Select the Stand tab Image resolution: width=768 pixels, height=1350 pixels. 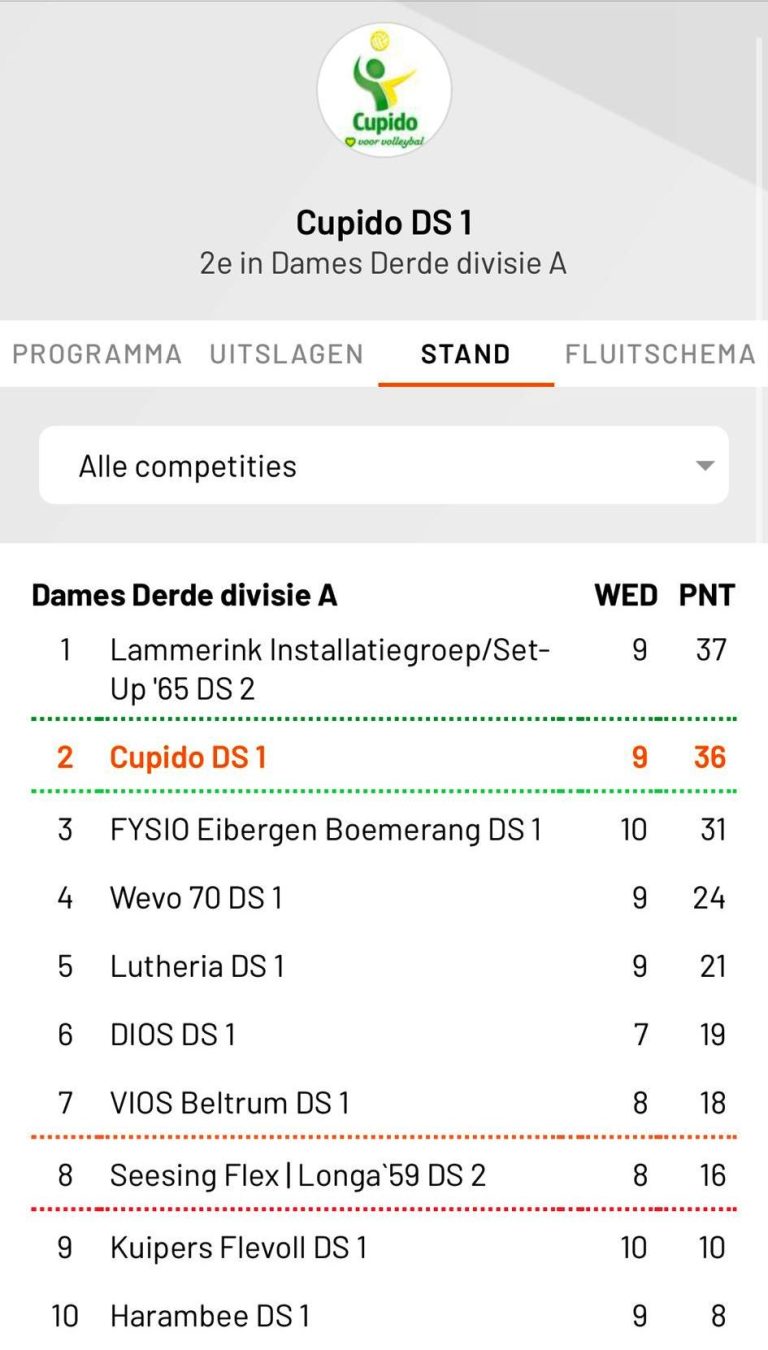point(465,354)
